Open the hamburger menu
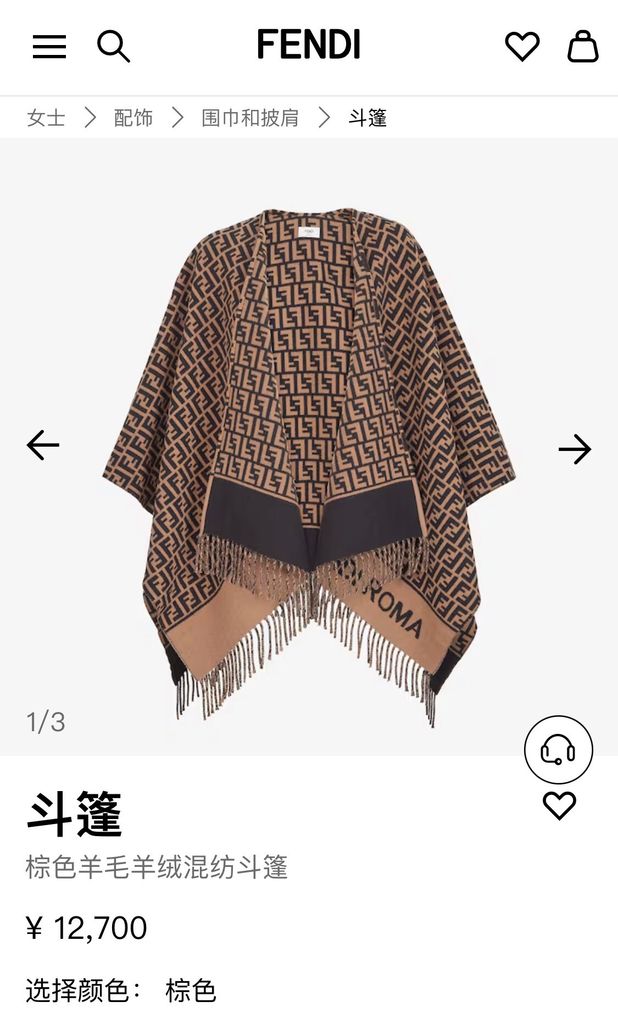The height and width of the screenshot is (1024, 618). tap(49, 47)
